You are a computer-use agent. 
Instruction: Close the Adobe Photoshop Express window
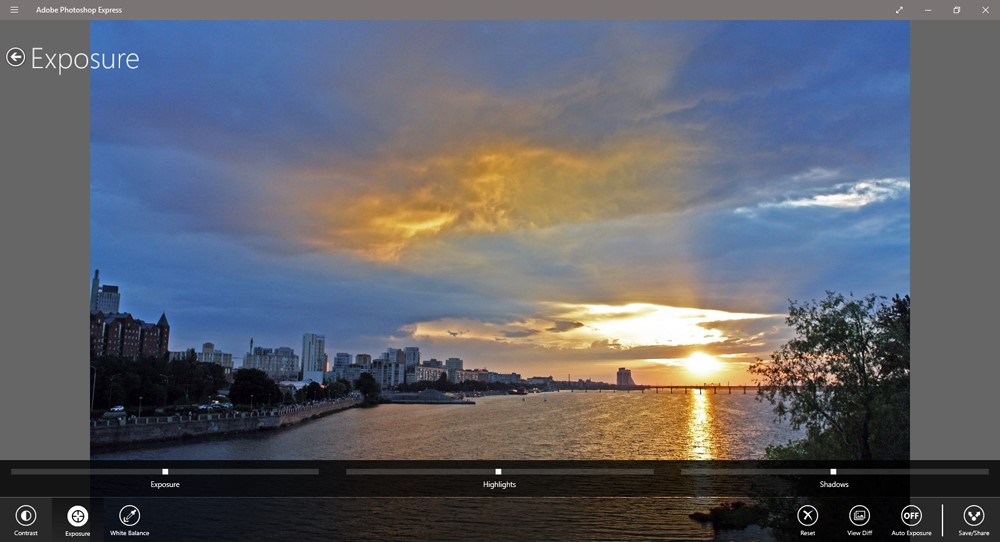coord(985,10)
